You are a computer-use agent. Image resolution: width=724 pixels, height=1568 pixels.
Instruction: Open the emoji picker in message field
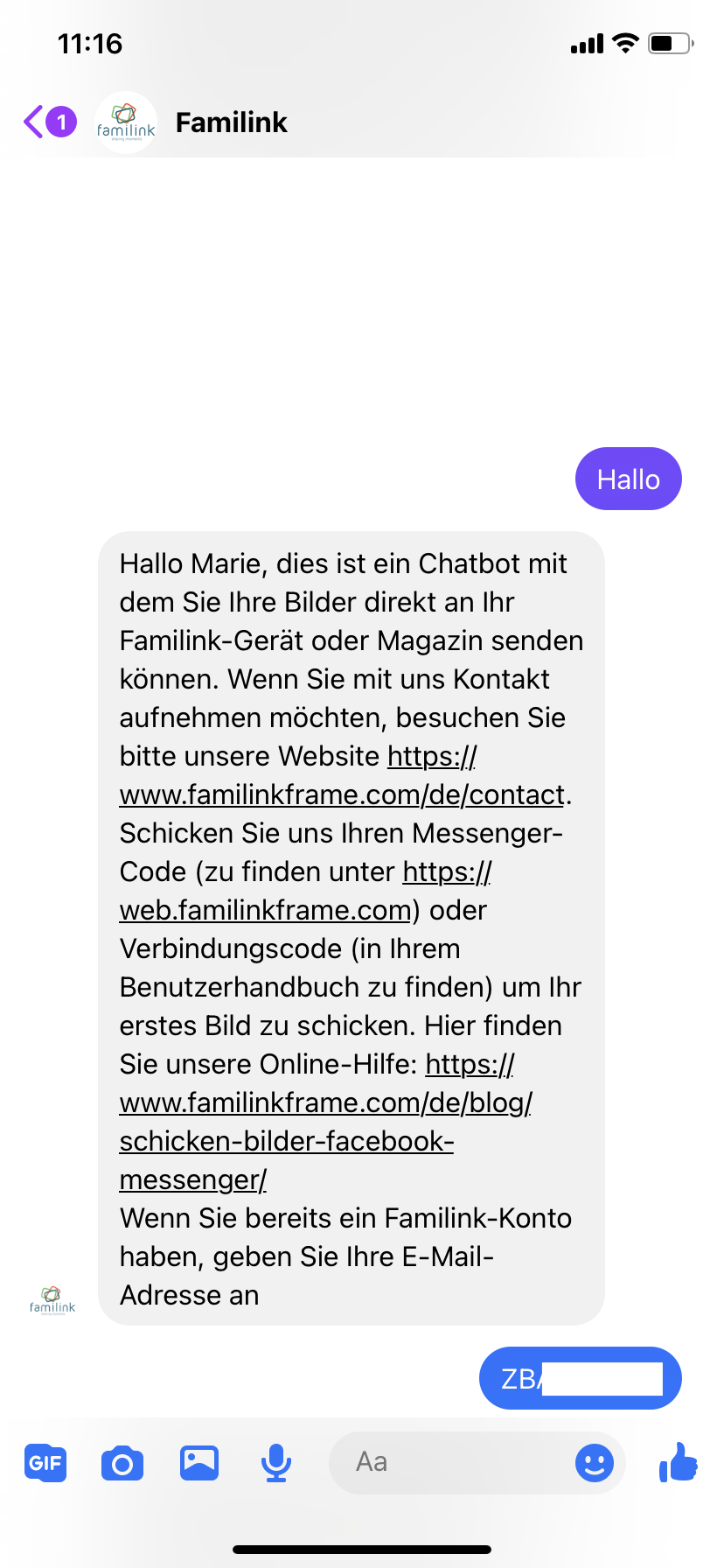[x=595, y=1462]
